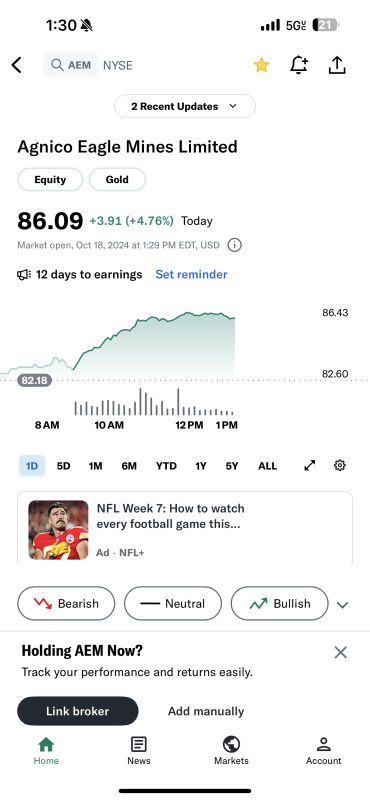The image size is (370, 800).
Task: Vote Bullish on AEM
Action: point(279,604)
